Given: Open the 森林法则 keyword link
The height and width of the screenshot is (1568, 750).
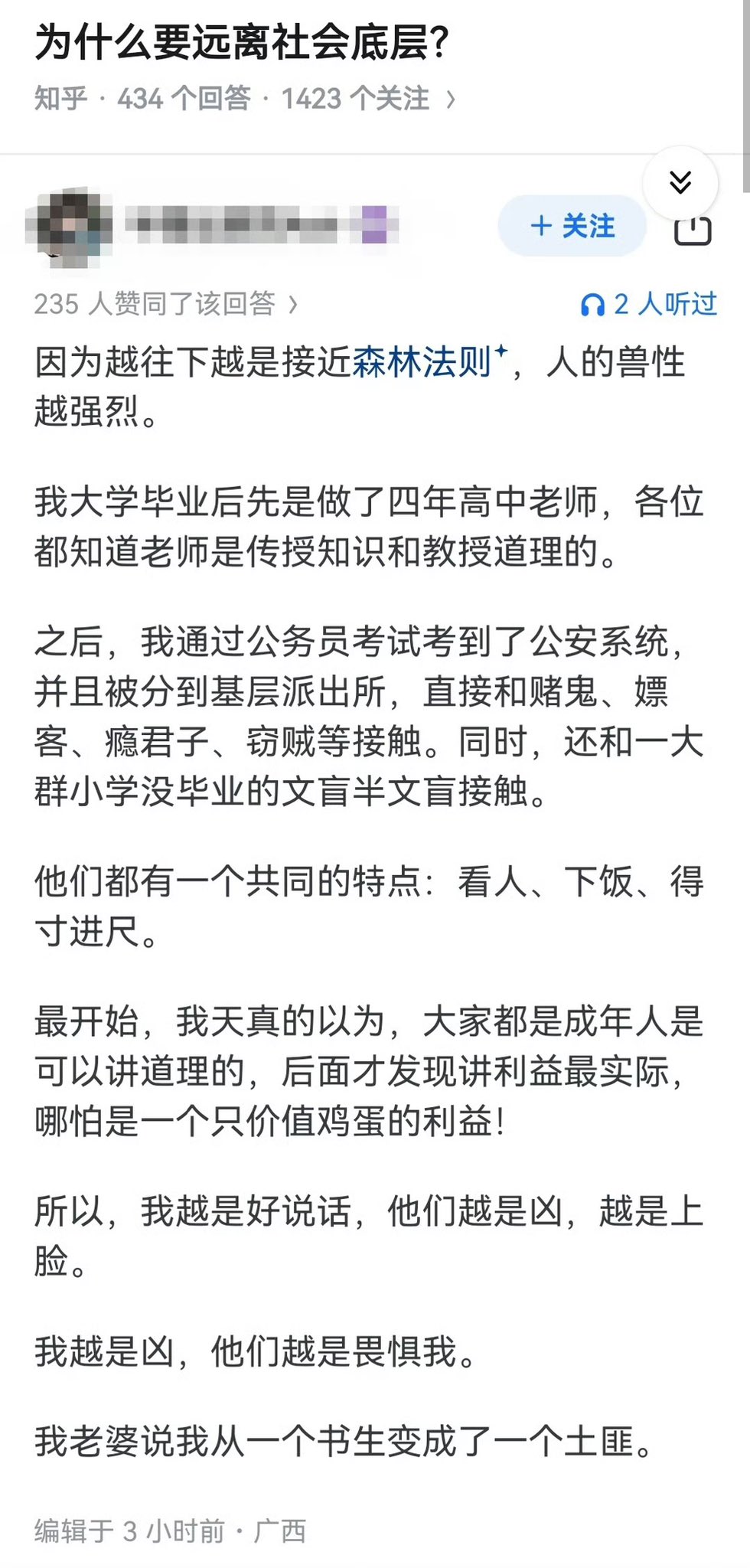Looking at the screenshot, I should 422,362.
